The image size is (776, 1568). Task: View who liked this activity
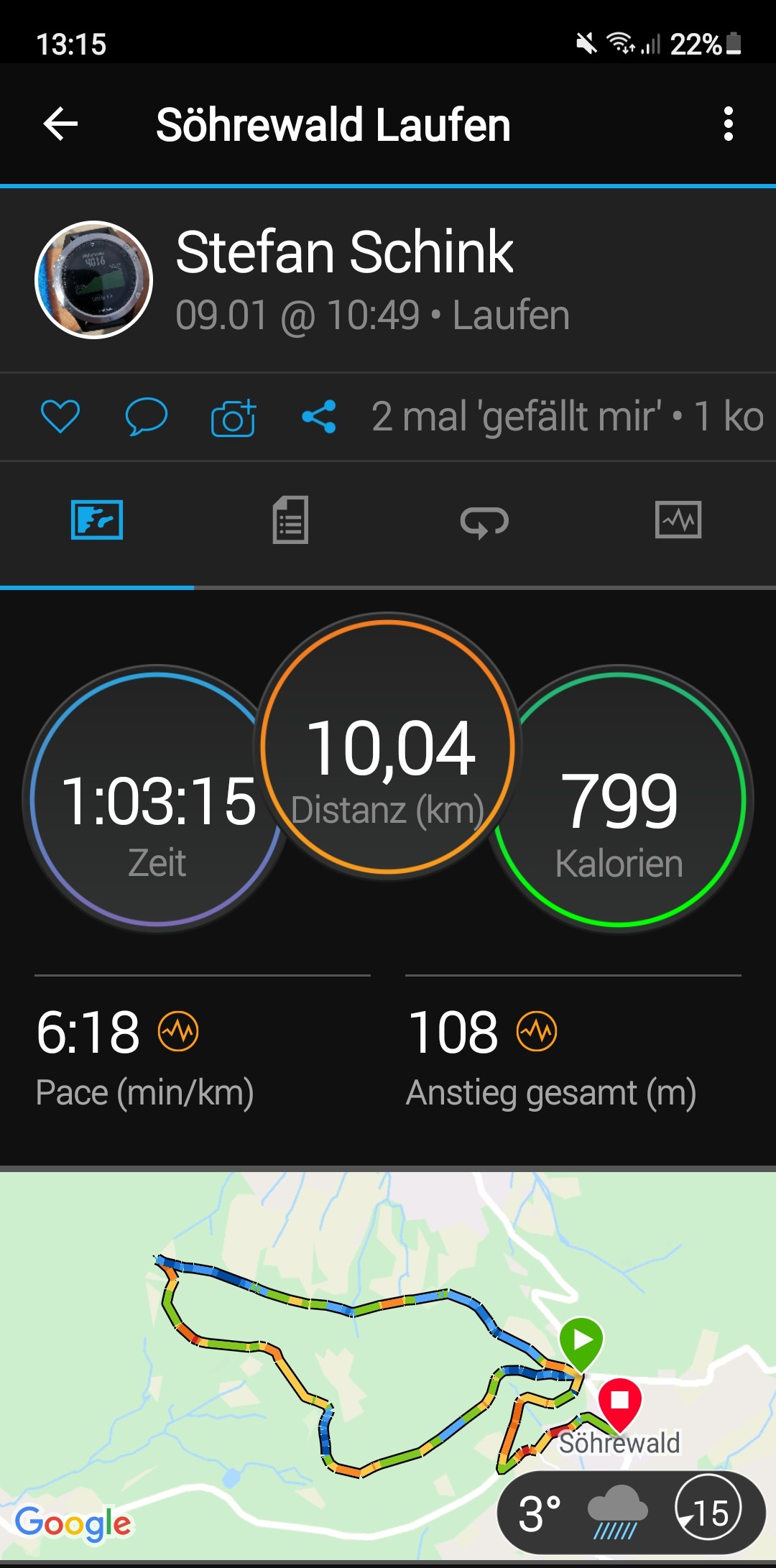[x=516, y=417]
